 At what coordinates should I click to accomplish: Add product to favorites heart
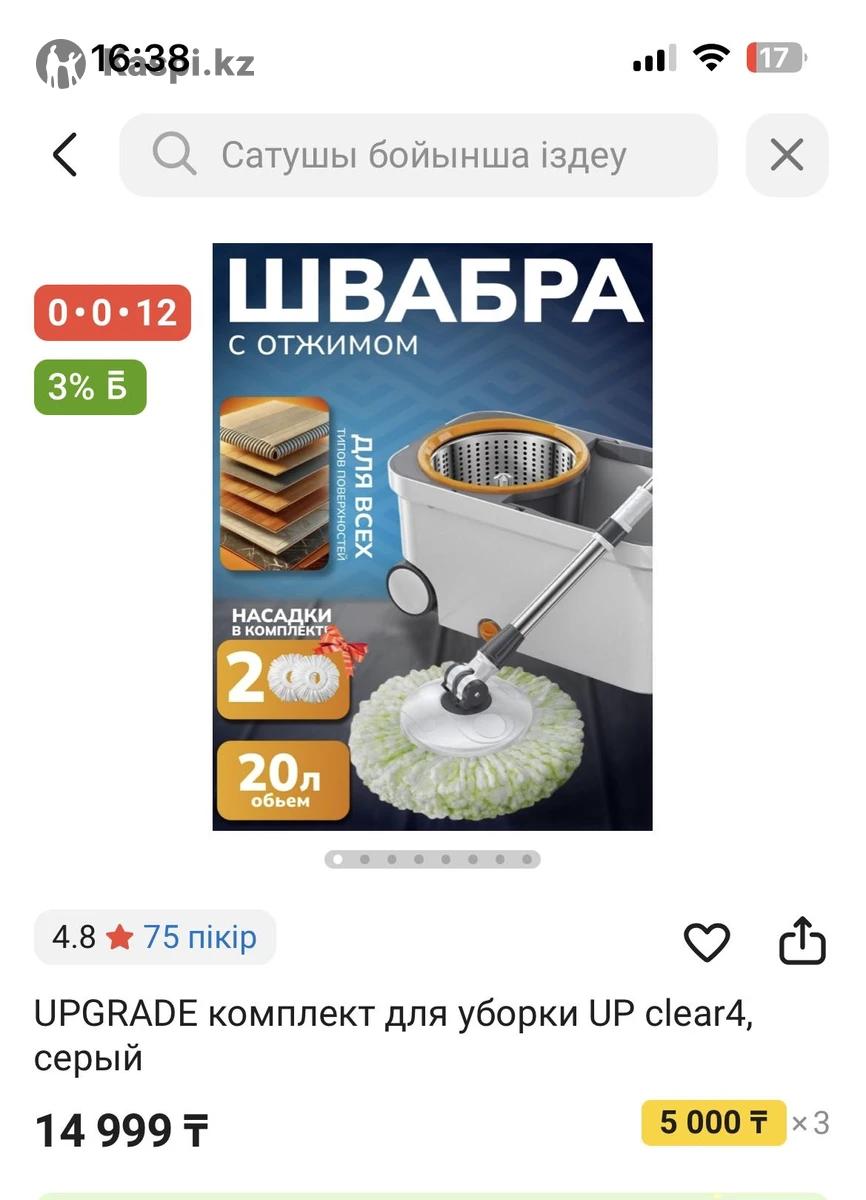pos(707,942)
